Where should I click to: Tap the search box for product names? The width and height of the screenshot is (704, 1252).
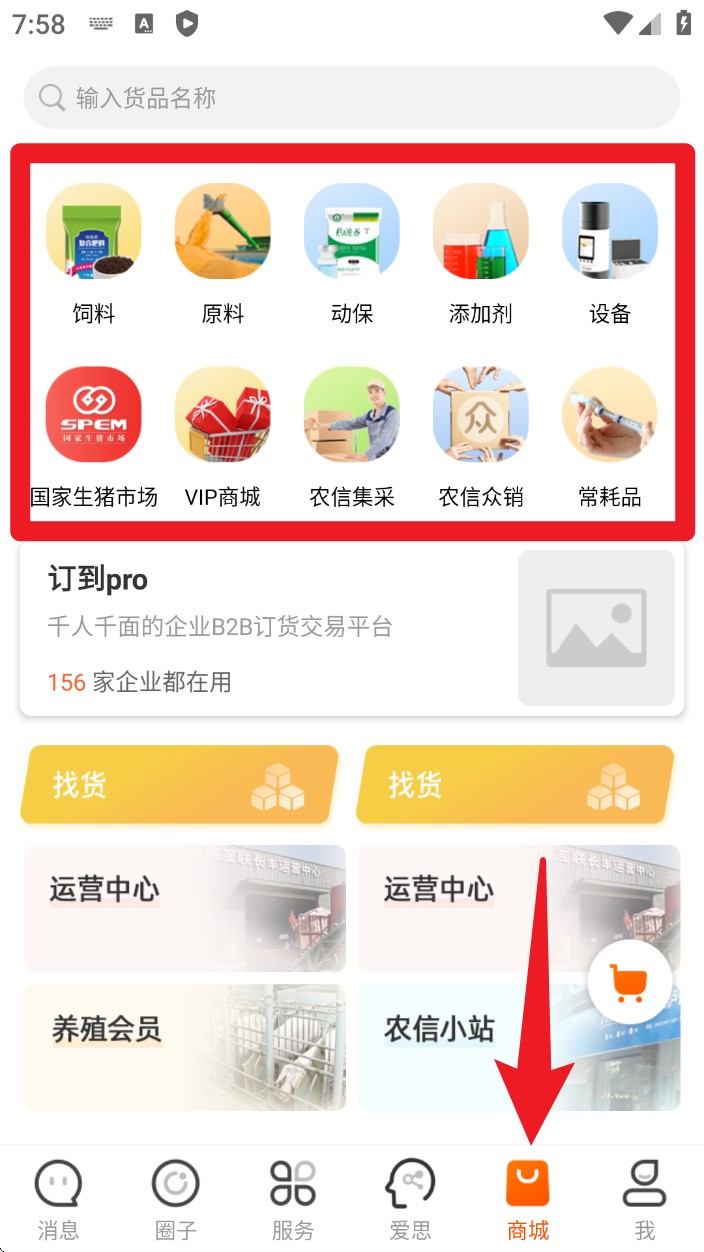coord(350,98)
